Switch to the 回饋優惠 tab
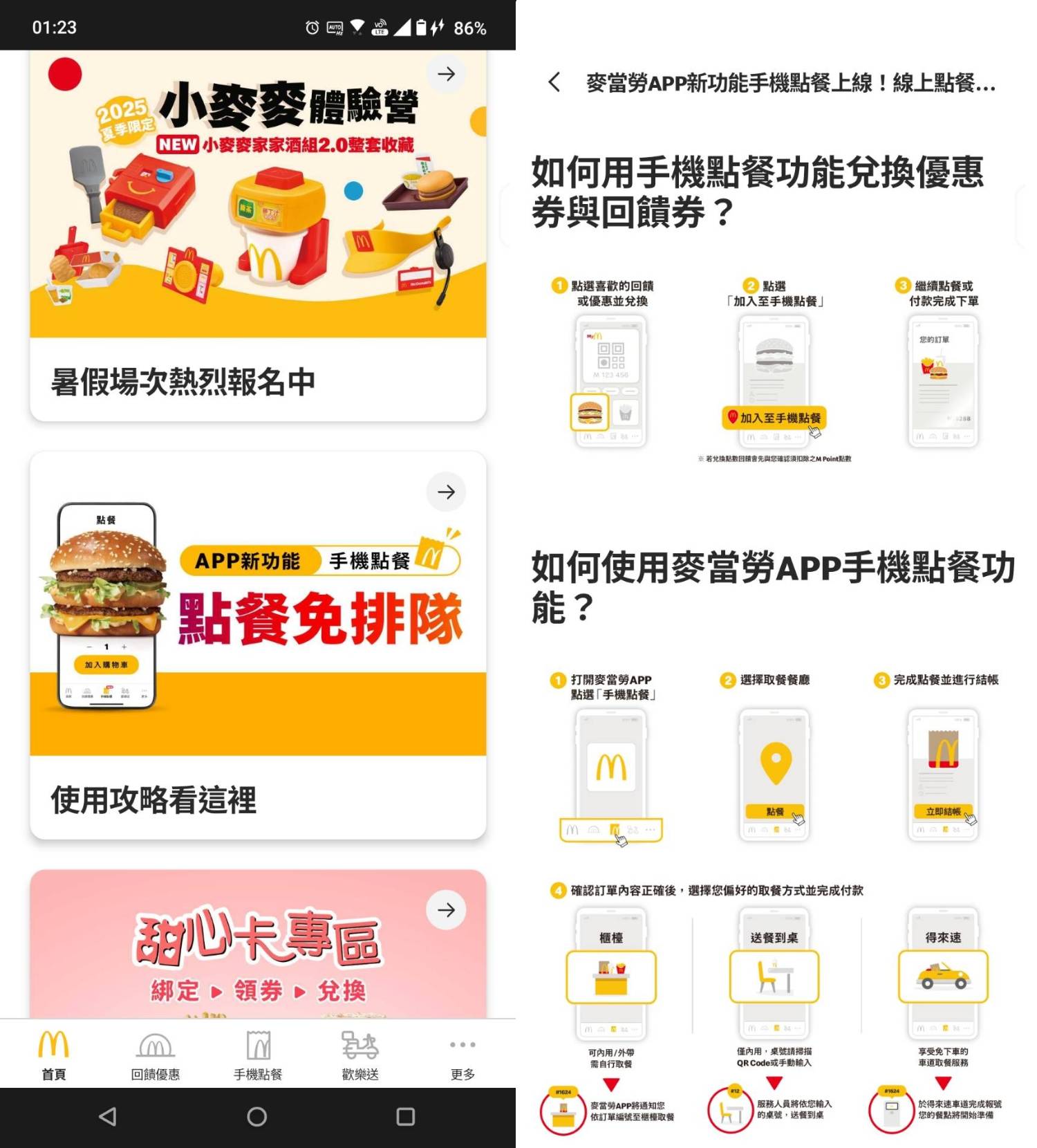Screen dimensions: 1037x1148 click(x=156, y=1055)
